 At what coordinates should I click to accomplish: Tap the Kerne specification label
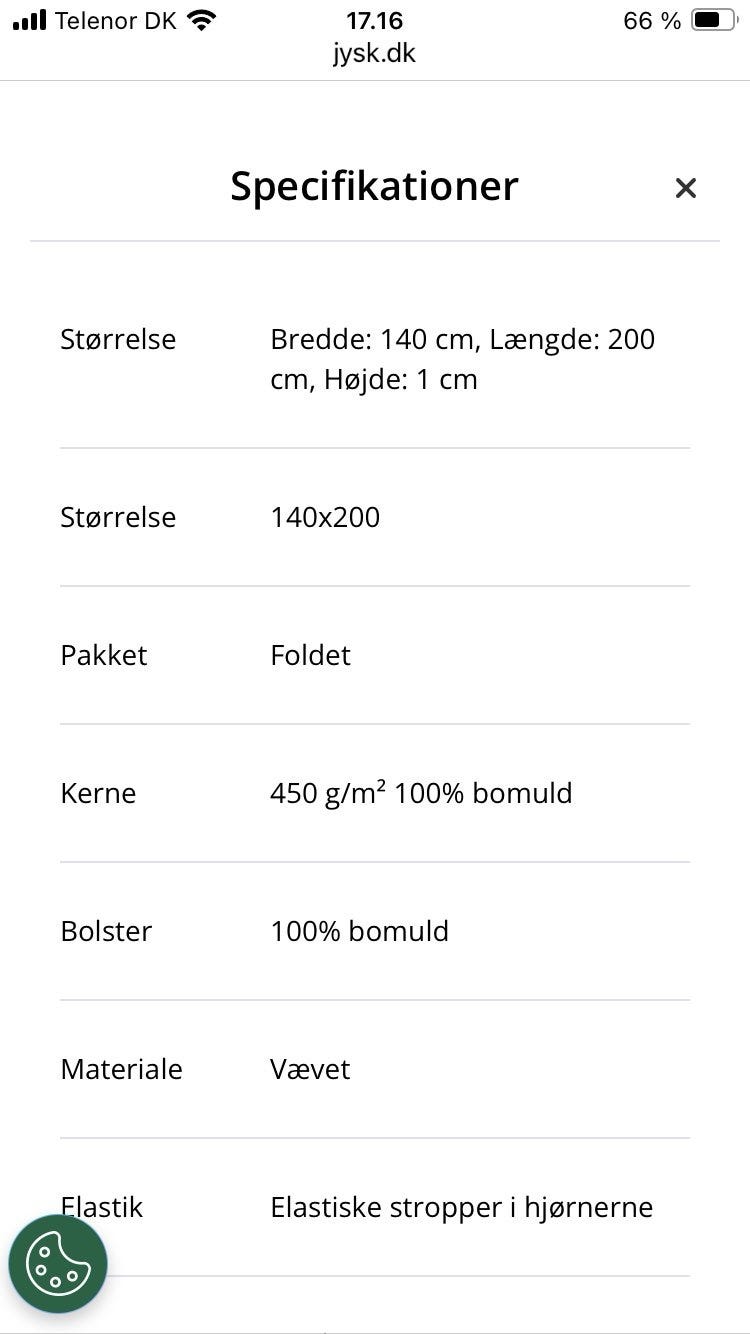coord(98,793)
